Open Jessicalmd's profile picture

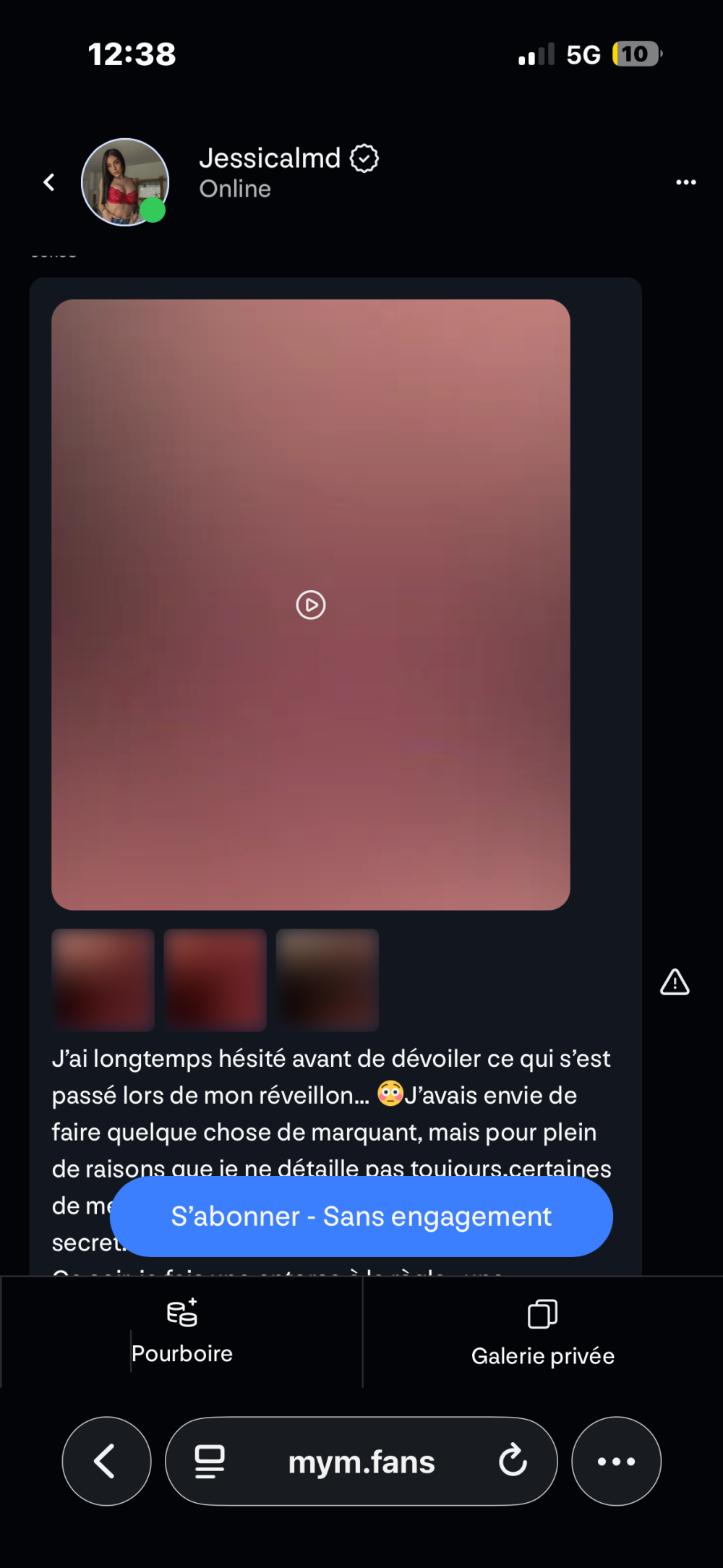point(124,182)
